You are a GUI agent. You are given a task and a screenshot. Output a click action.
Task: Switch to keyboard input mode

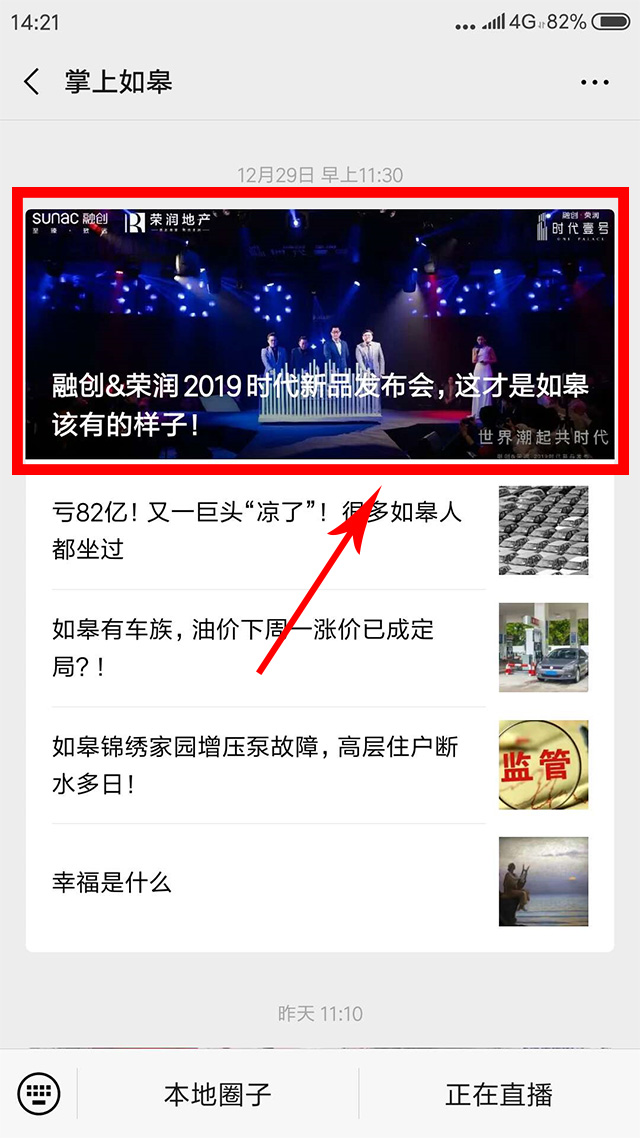pyautogui.click(x=39, y=1093)
